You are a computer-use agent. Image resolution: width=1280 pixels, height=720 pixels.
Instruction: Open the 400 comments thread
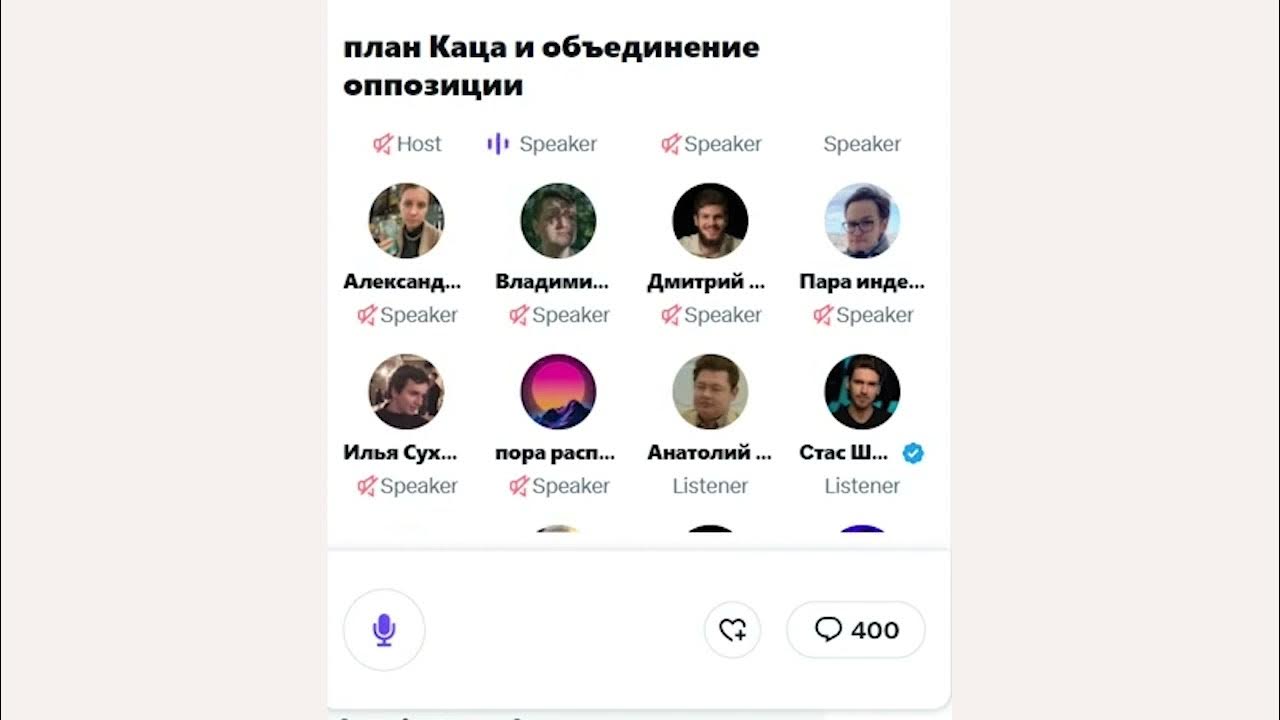[856, 630]
